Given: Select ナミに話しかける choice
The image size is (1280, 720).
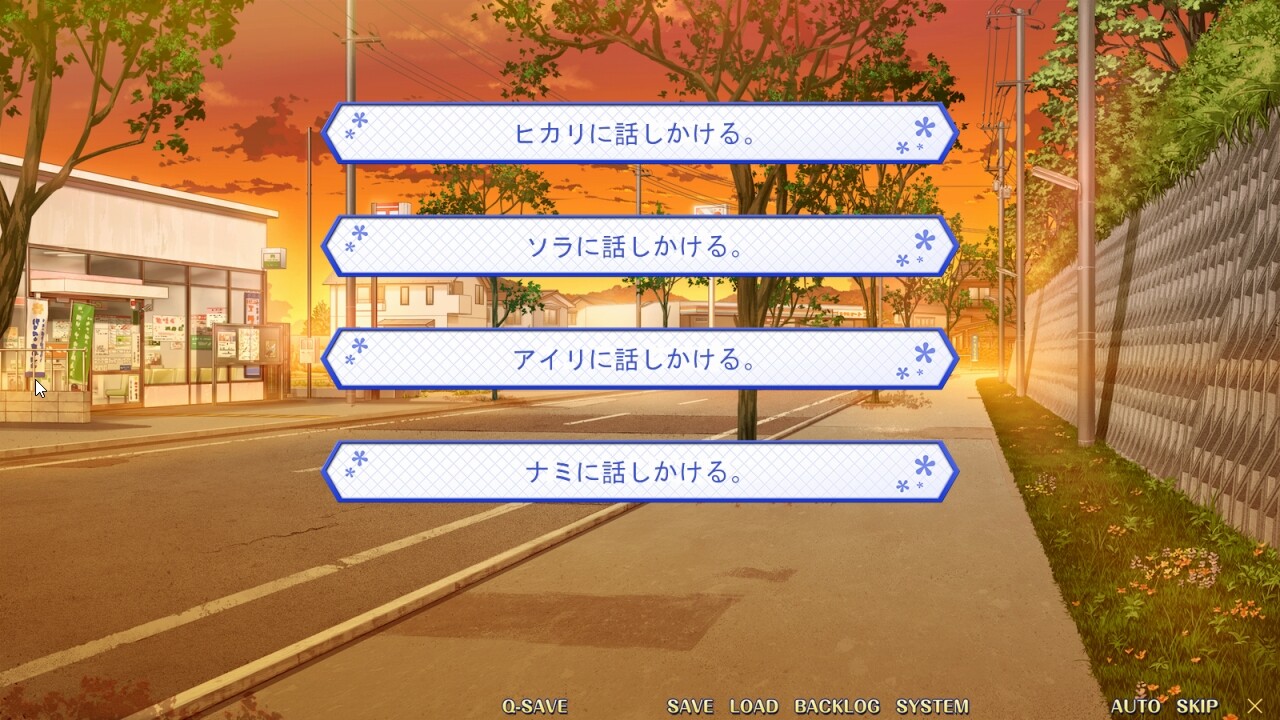Looking at the screenshot, I should pos(640,471).
